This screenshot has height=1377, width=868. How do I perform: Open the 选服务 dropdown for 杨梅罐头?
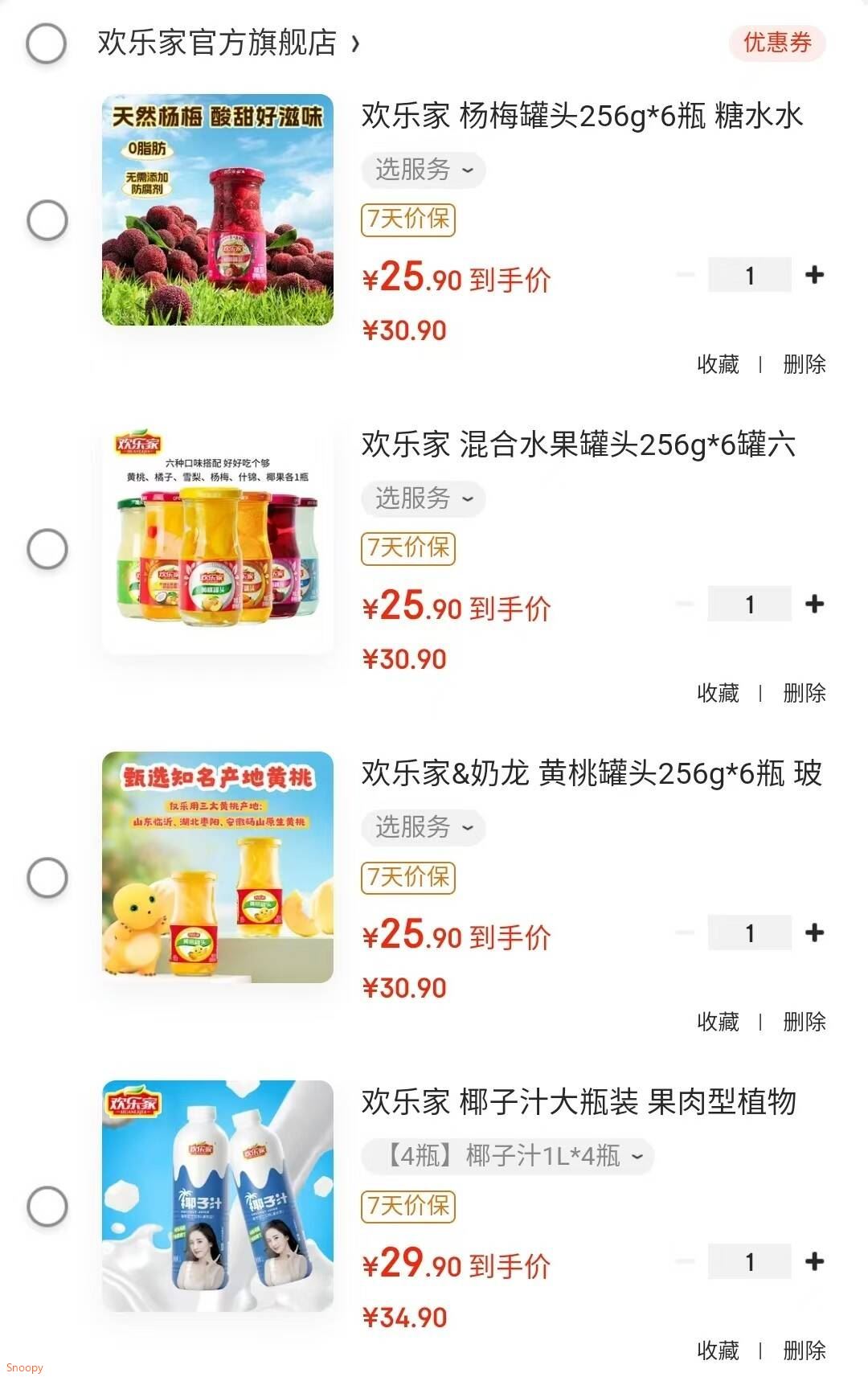424,170
